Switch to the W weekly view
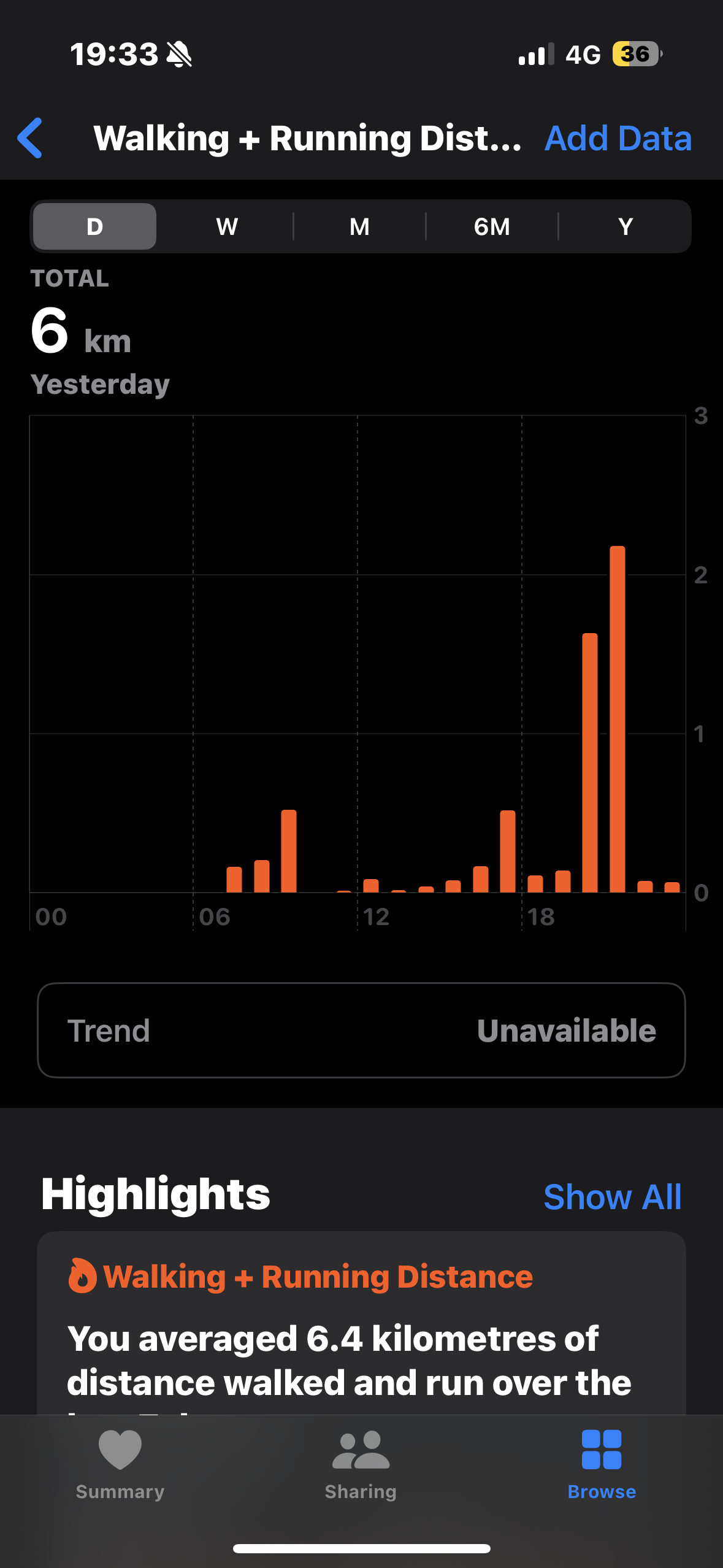The width and height of the screenshot is (723, 1568). tap(227, 226)
